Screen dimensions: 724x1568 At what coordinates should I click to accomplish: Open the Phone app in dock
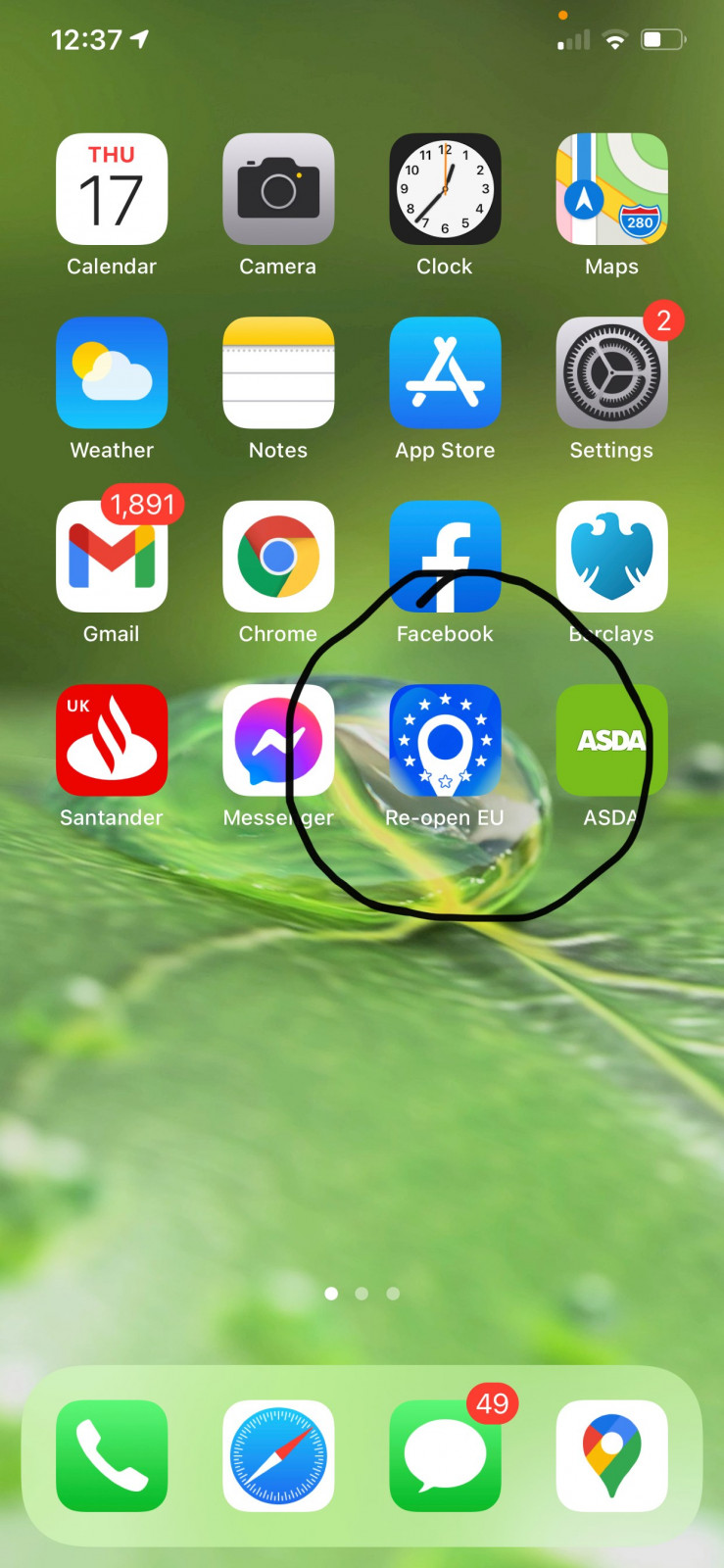[x=112, y=1455]
